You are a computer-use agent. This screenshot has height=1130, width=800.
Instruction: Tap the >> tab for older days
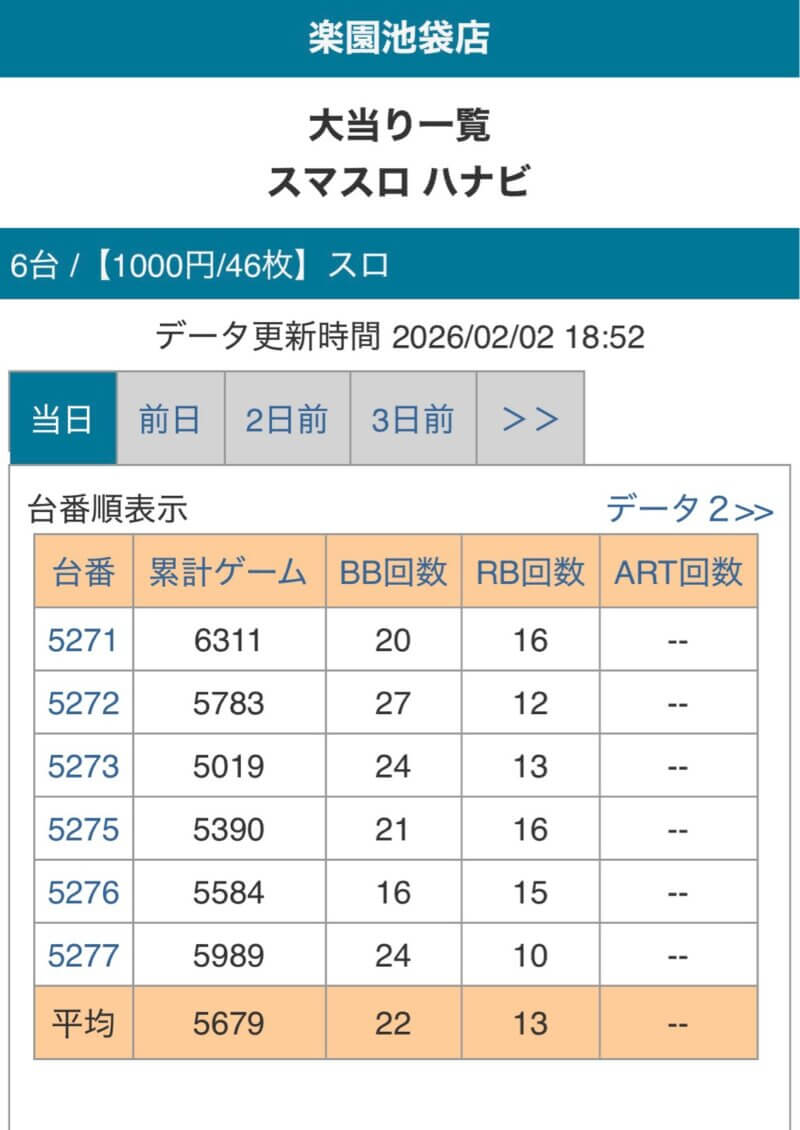click(x=530, y=419)
